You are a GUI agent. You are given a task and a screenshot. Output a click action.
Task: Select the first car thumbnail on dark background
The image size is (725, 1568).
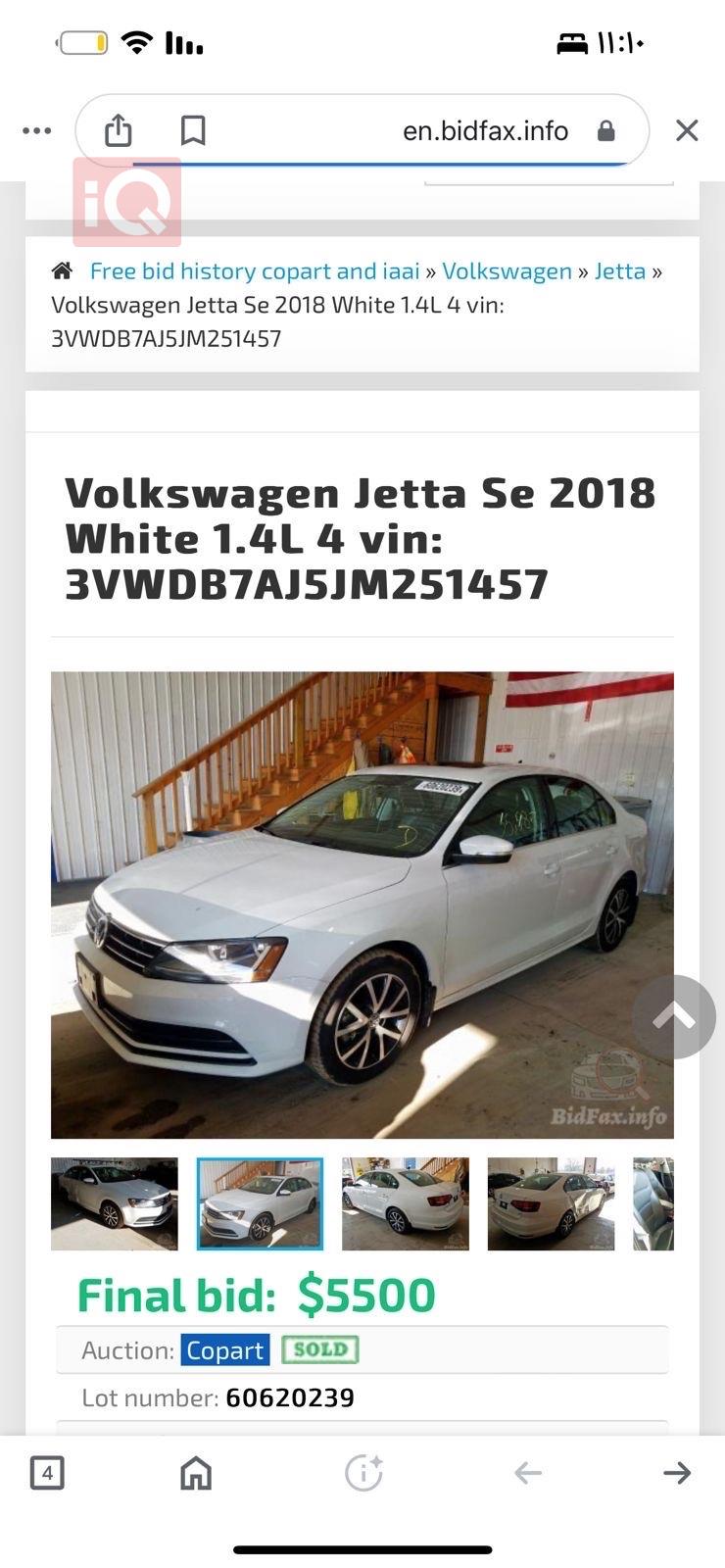(115, 1203)
